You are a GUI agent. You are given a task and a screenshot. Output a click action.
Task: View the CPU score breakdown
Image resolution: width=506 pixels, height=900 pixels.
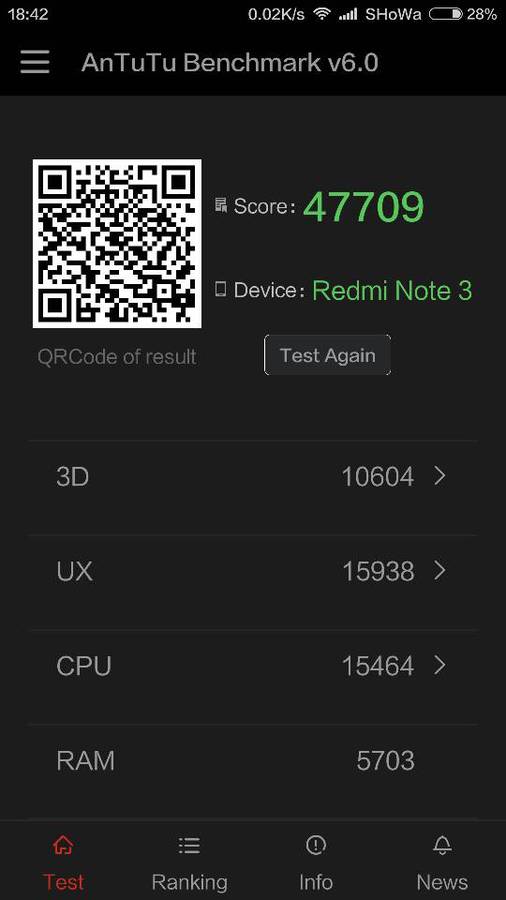252,666
